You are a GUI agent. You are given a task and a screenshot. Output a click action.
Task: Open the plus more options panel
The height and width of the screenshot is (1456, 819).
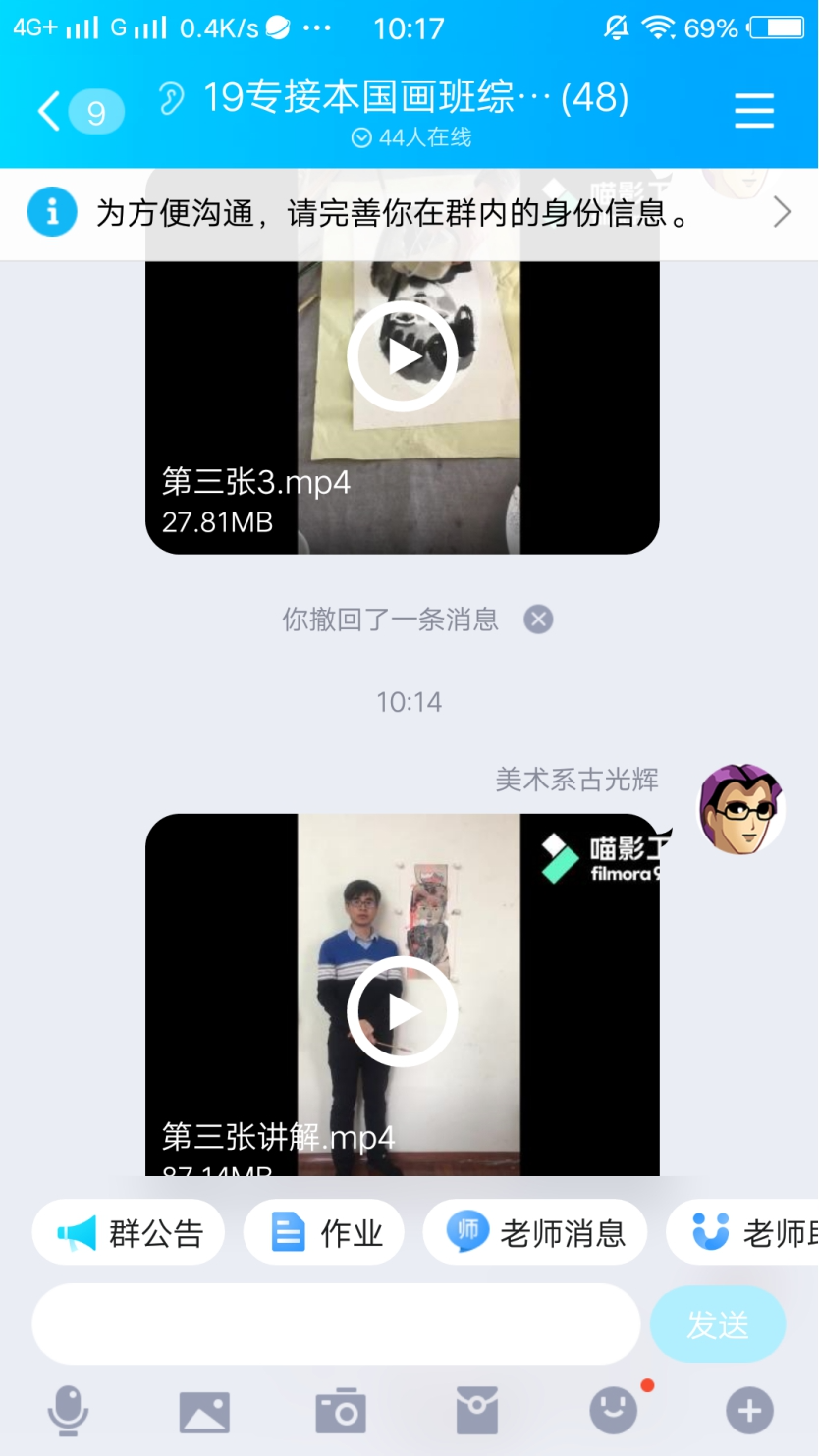click(x=749, y=1412)
